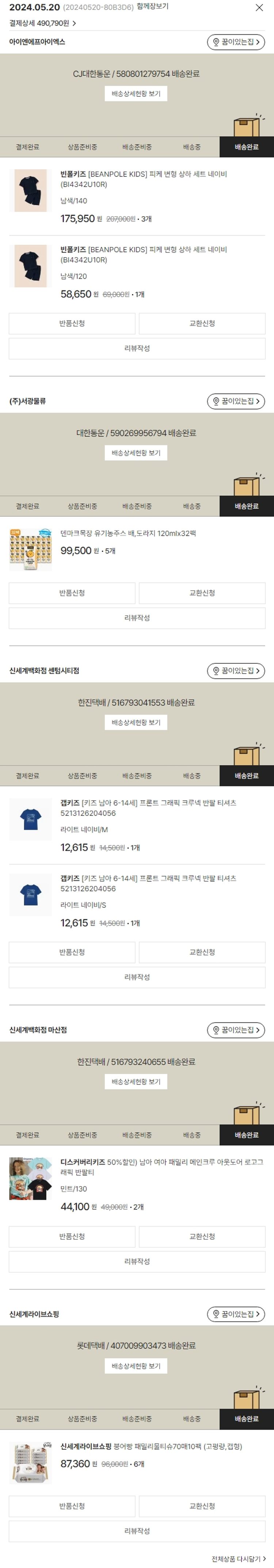View delivery details for 대한통운 590269956794
The height and width of the screenshot is (1568, 274).
136,453
